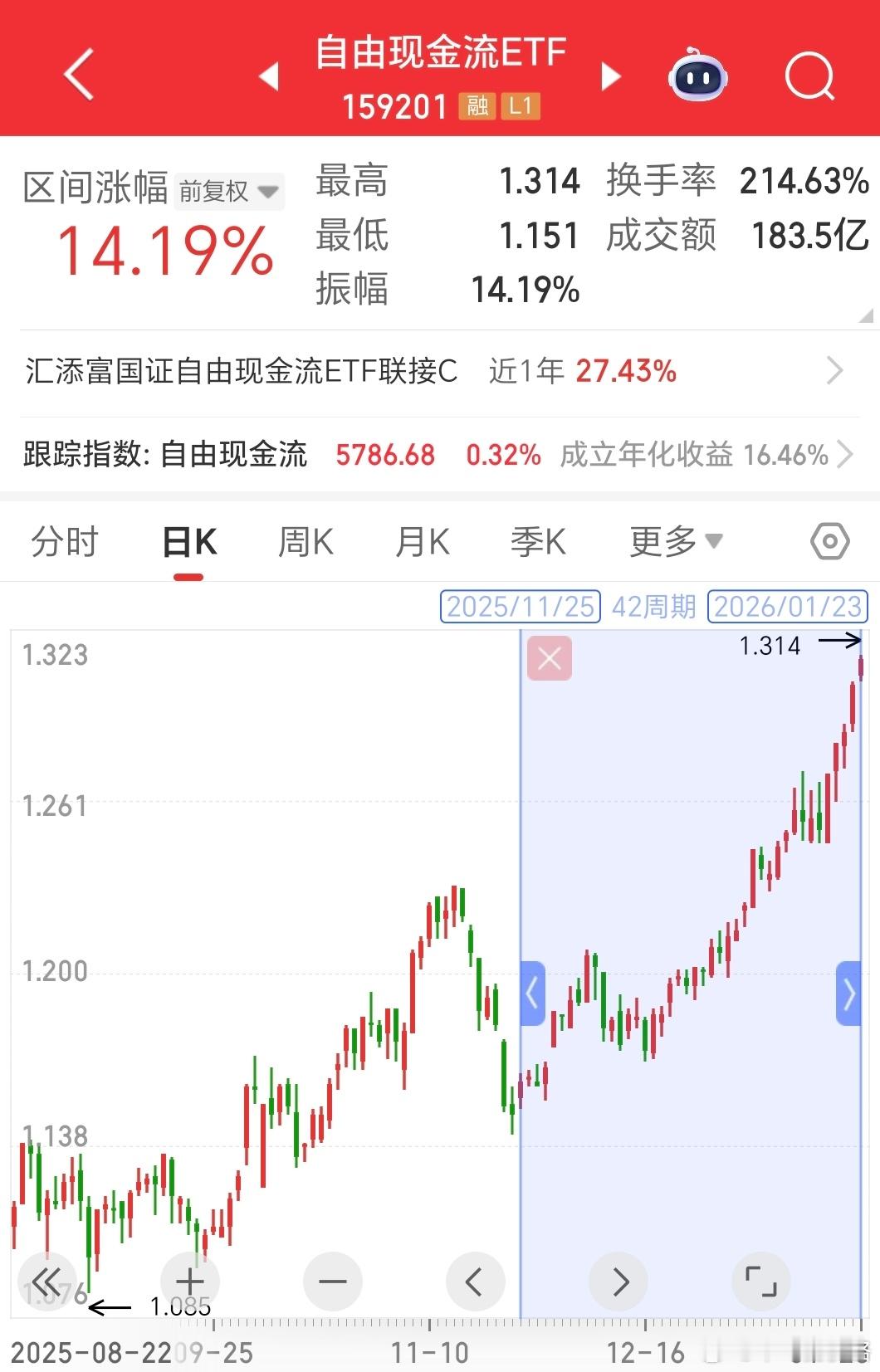This screenshot has width=880, height=1372.
Task: Open the 前复权 adjustment dropdown
Action: coord(230,192)
